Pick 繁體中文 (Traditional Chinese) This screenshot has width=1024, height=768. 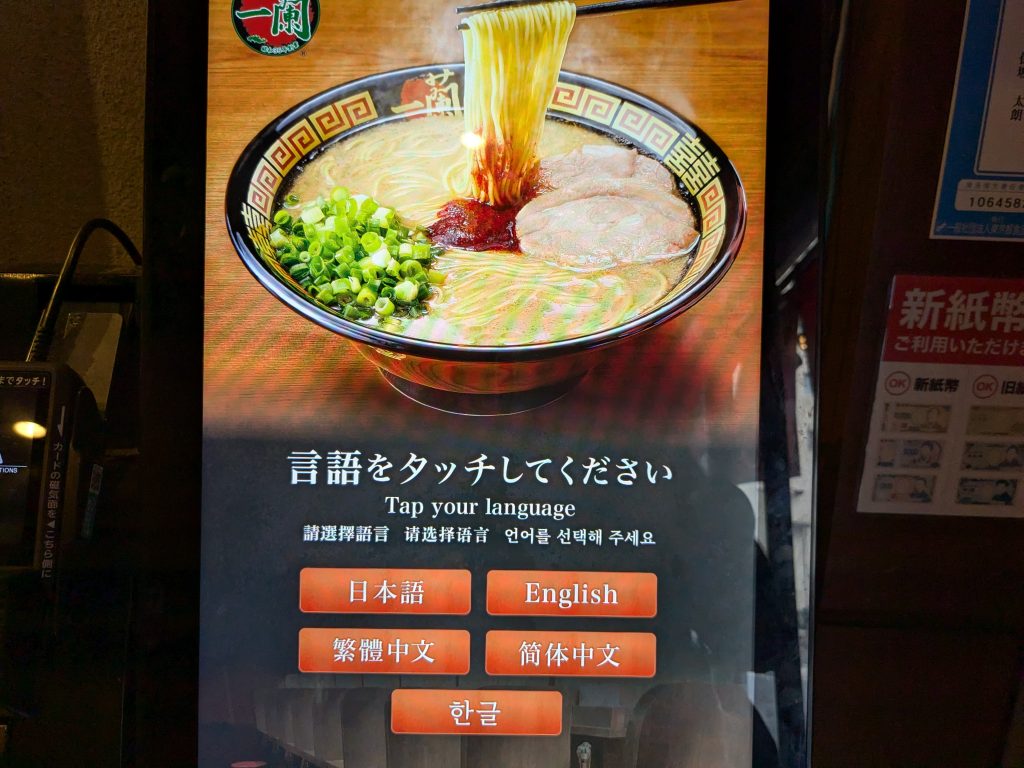[384, 652]
